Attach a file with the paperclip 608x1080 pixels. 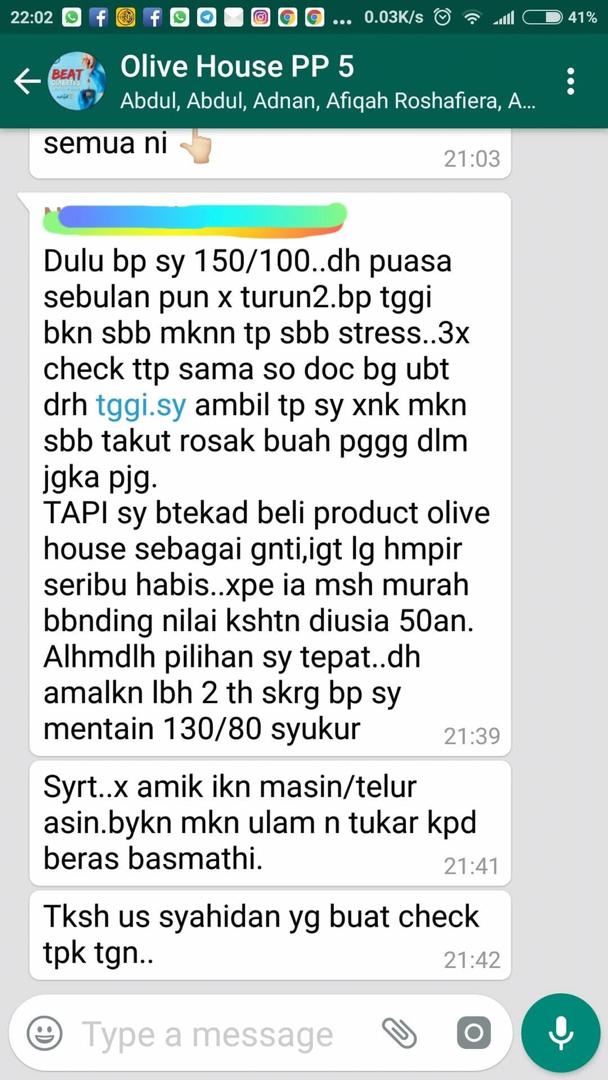400,1034
